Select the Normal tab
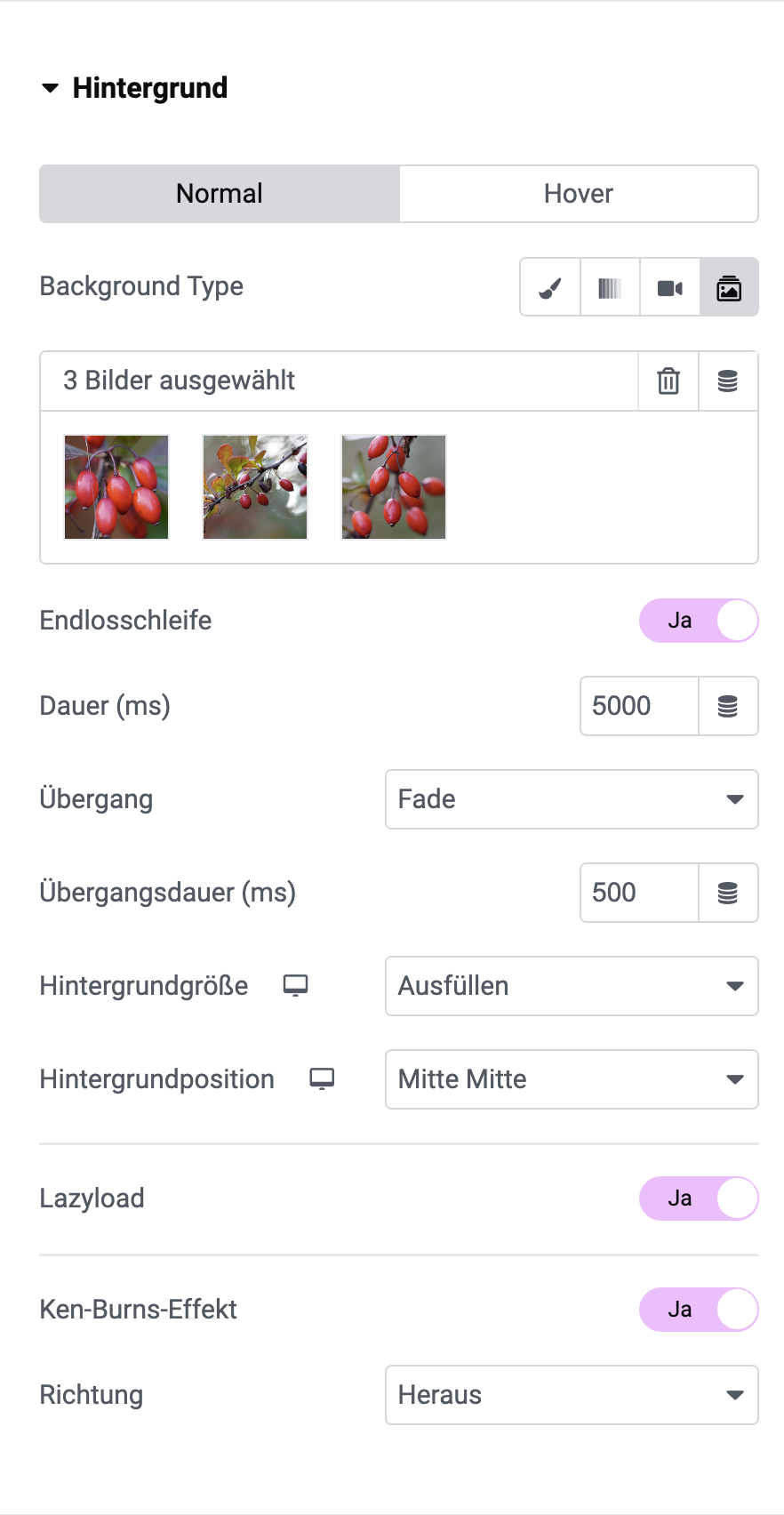The width and height of the screenshot is (784, 1515). pyautogui.click(x=220, y=194)
